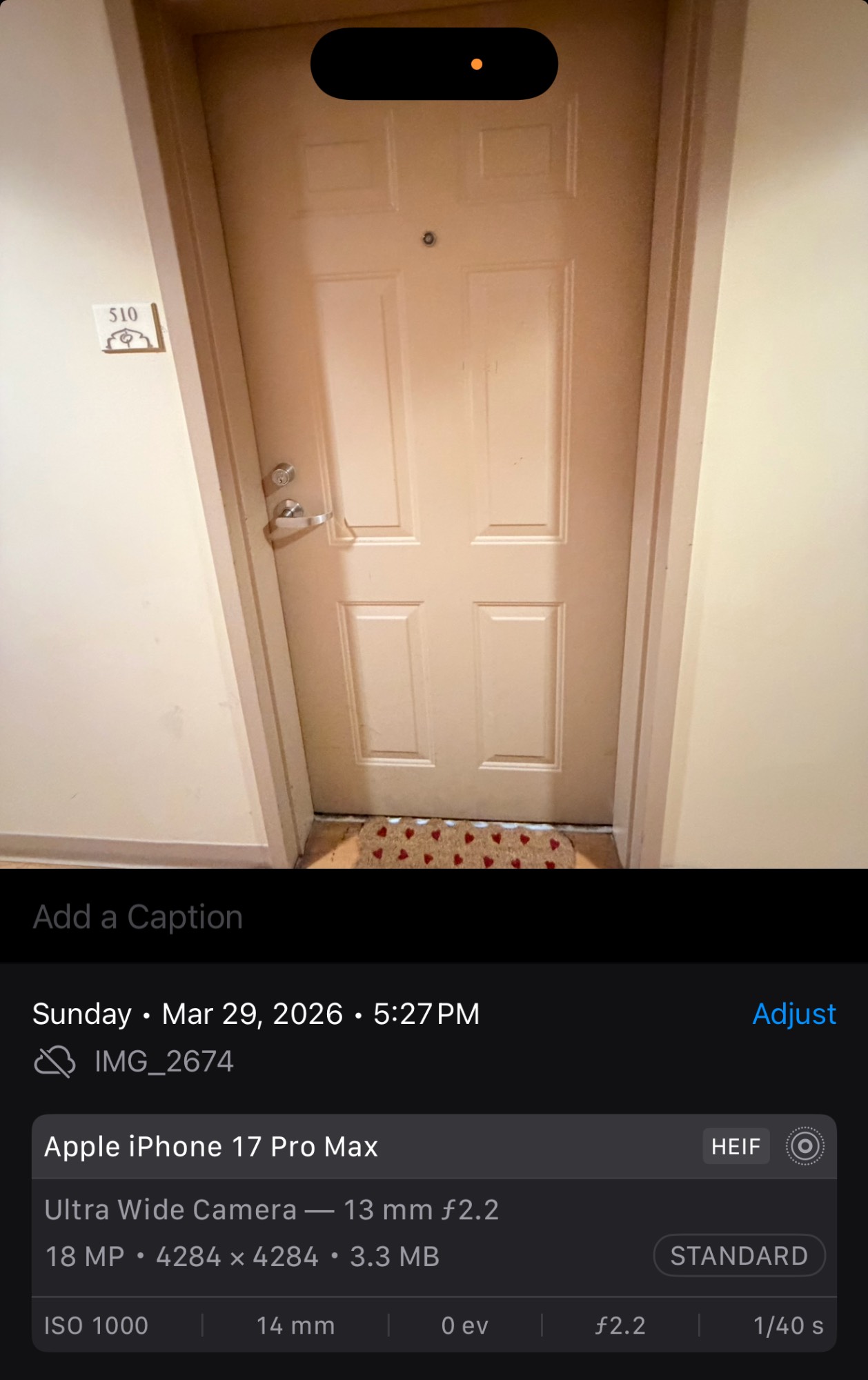Open the door photo full screen
This screenshot has width=868, height=1380.
pyautogui.click(x=435, y=483)
